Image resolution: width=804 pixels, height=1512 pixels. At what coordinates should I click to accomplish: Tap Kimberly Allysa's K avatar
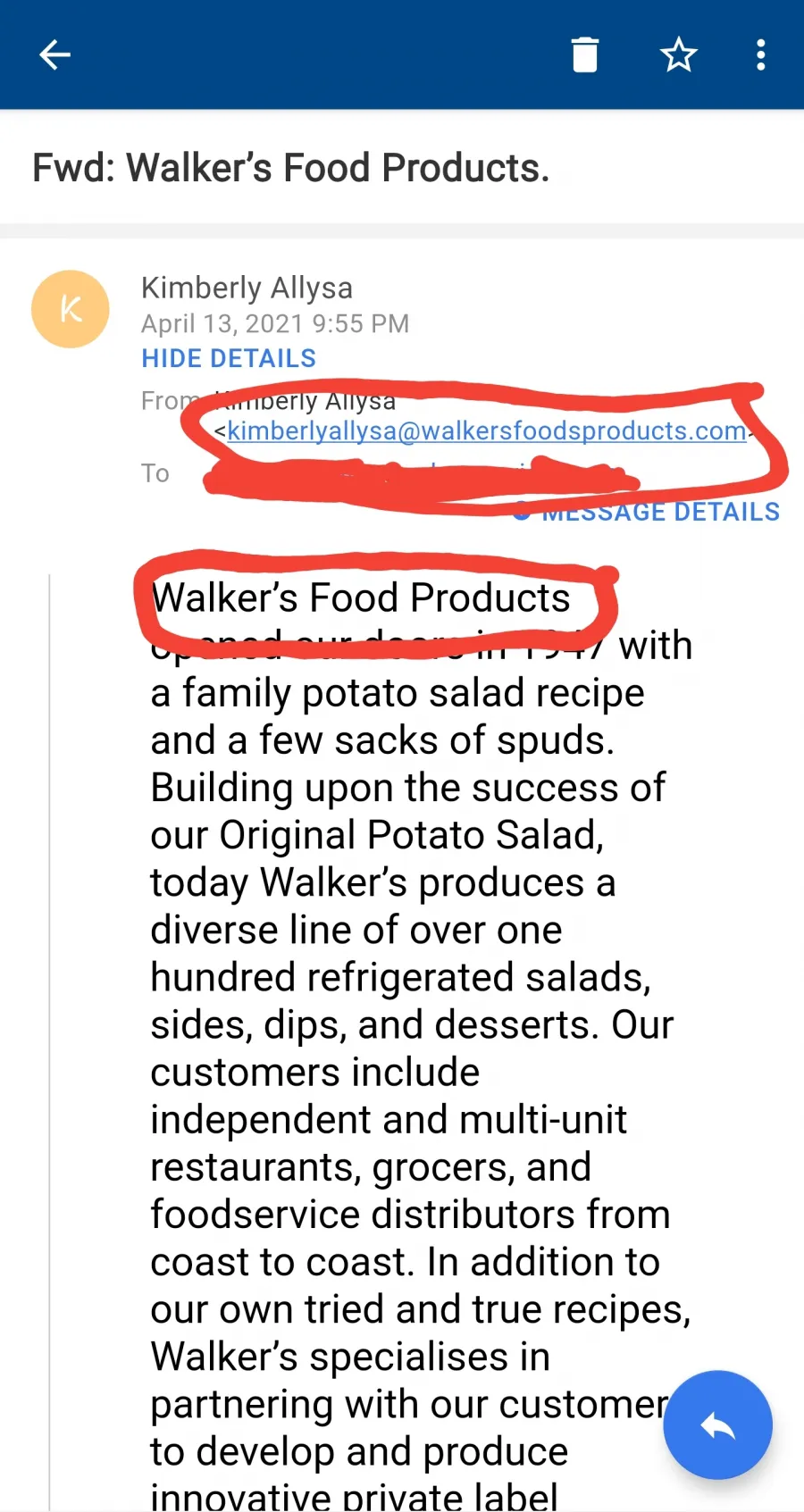(71, 309)
